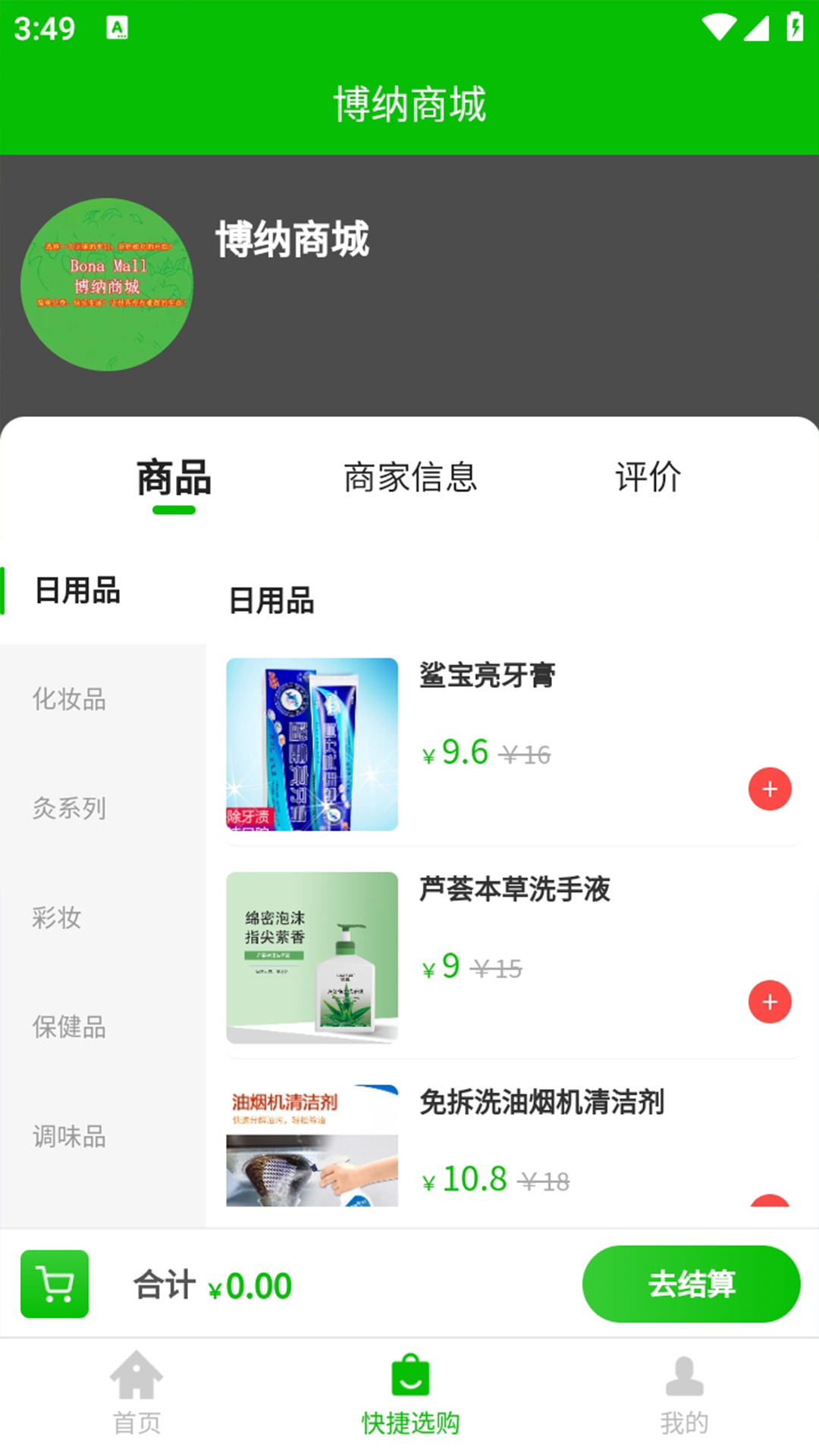The width and height of the screenshot is (819, 1456).
Task: Tap the 快捷选购 bottom tab
Action: [410, 1392]
